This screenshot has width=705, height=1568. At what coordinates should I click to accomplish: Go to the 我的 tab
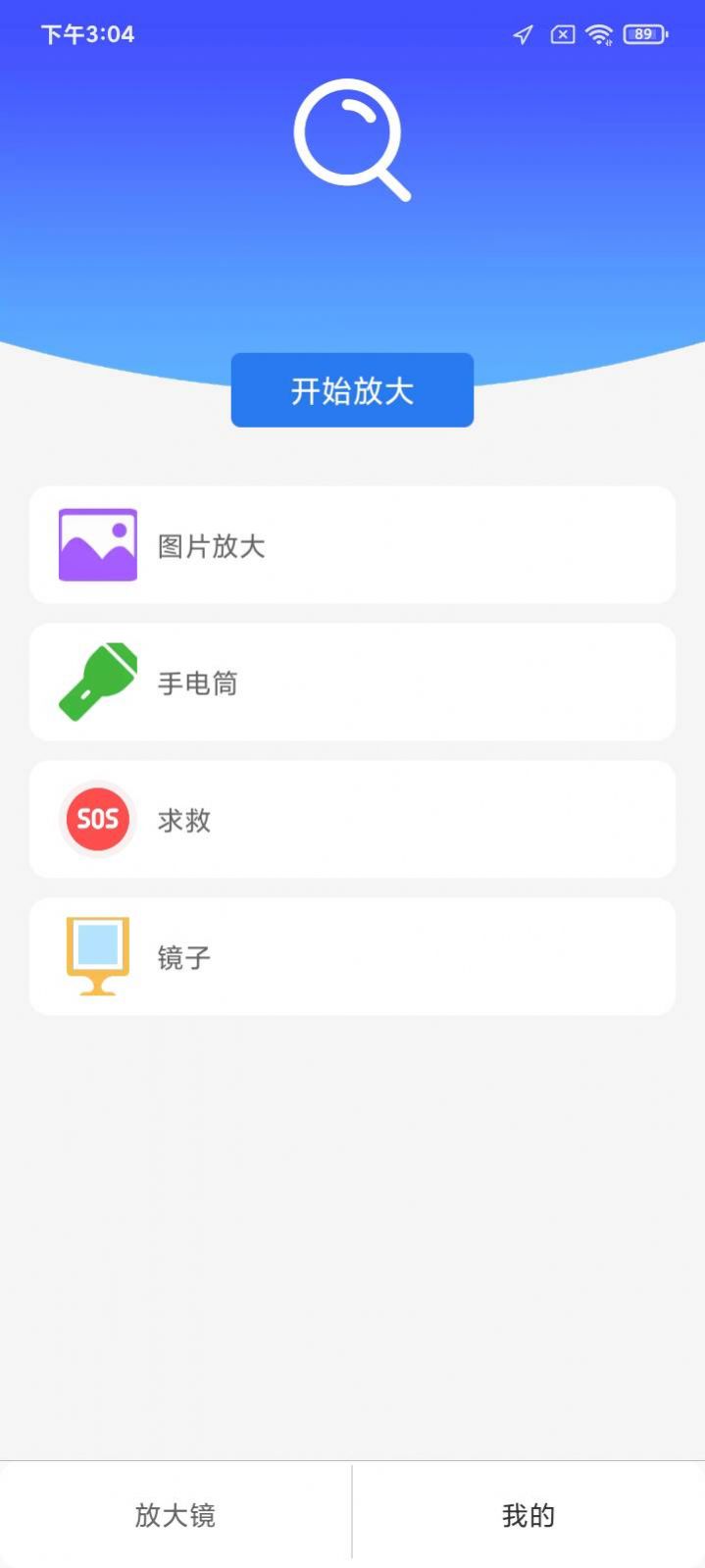coord(529,1515)
